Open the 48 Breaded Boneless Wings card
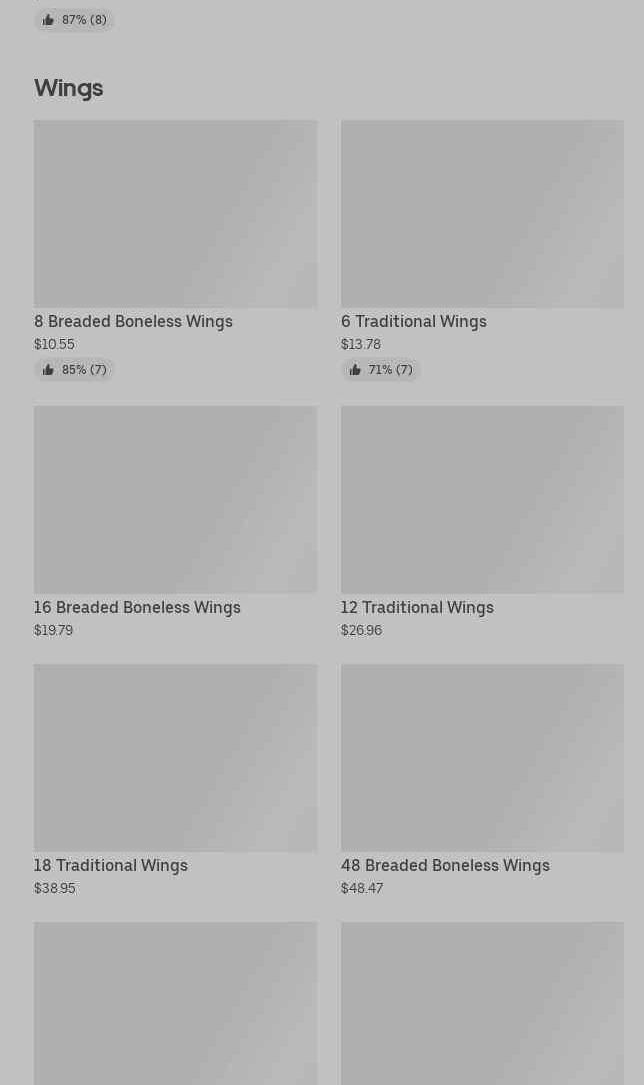Image resolution: width=644 pixels, height=1085 pixels. pos(482,780)
